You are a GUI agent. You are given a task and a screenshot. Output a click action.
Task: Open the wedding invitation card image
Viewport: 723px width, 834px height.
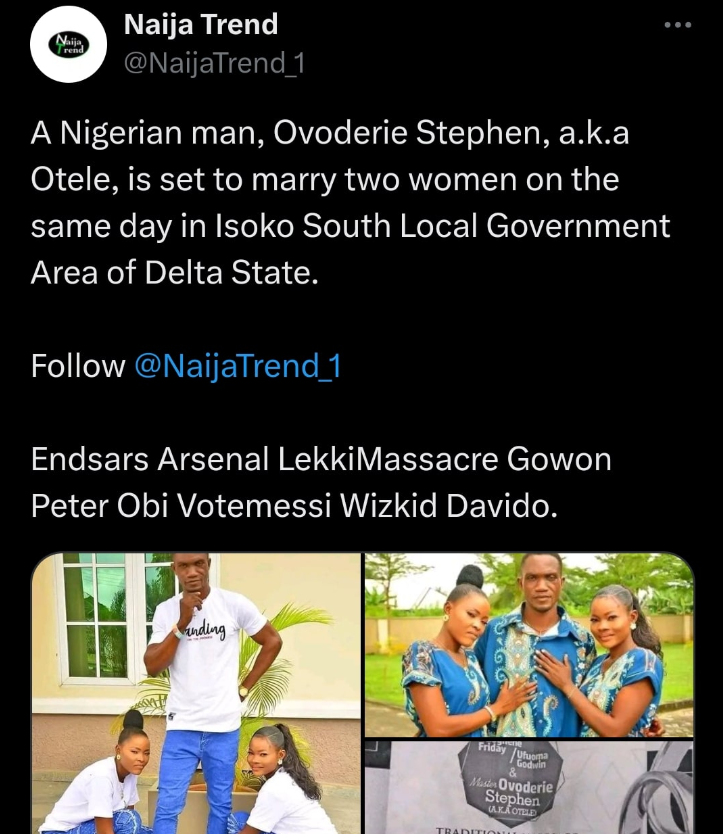pos(529,787)
